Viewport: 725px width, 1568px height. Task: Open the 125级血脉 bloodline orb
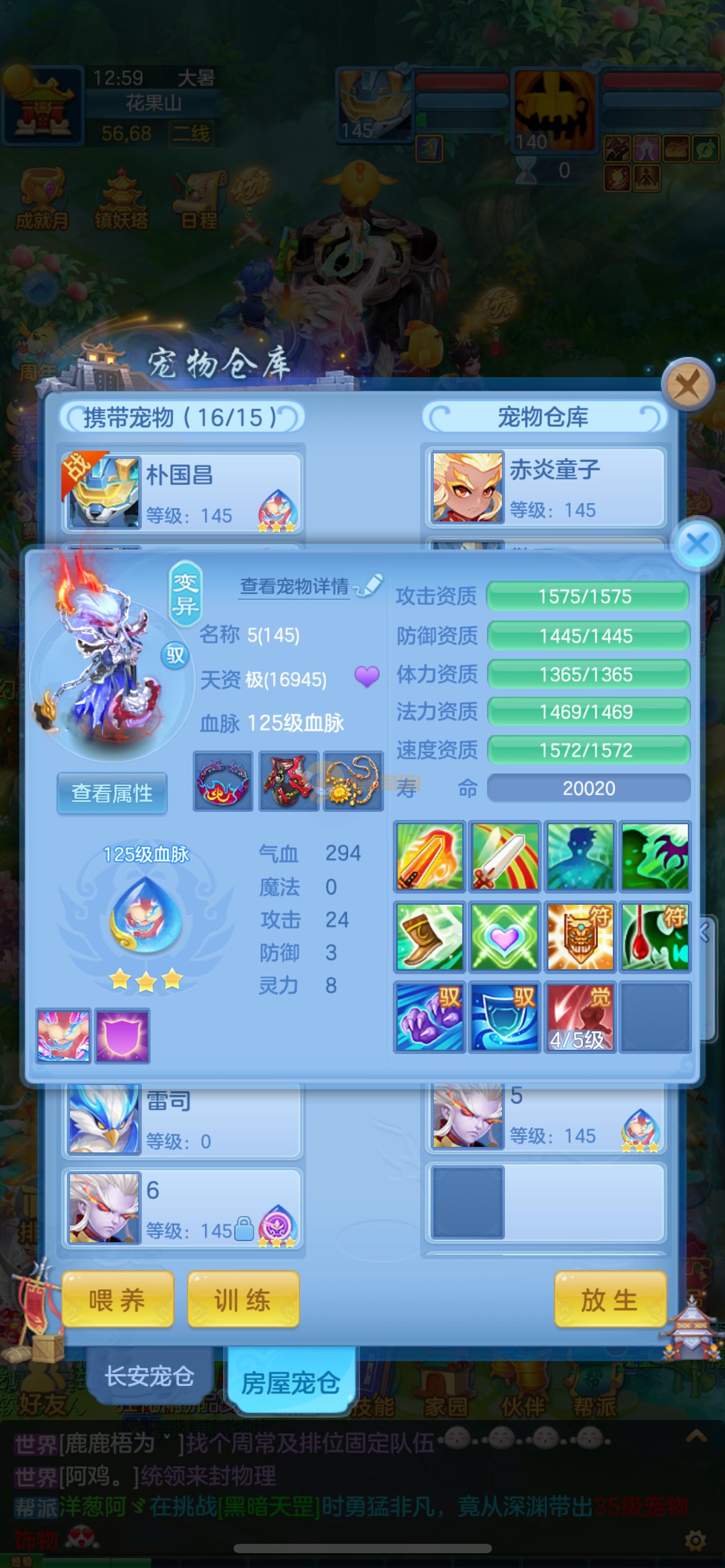tap(146, 915)
